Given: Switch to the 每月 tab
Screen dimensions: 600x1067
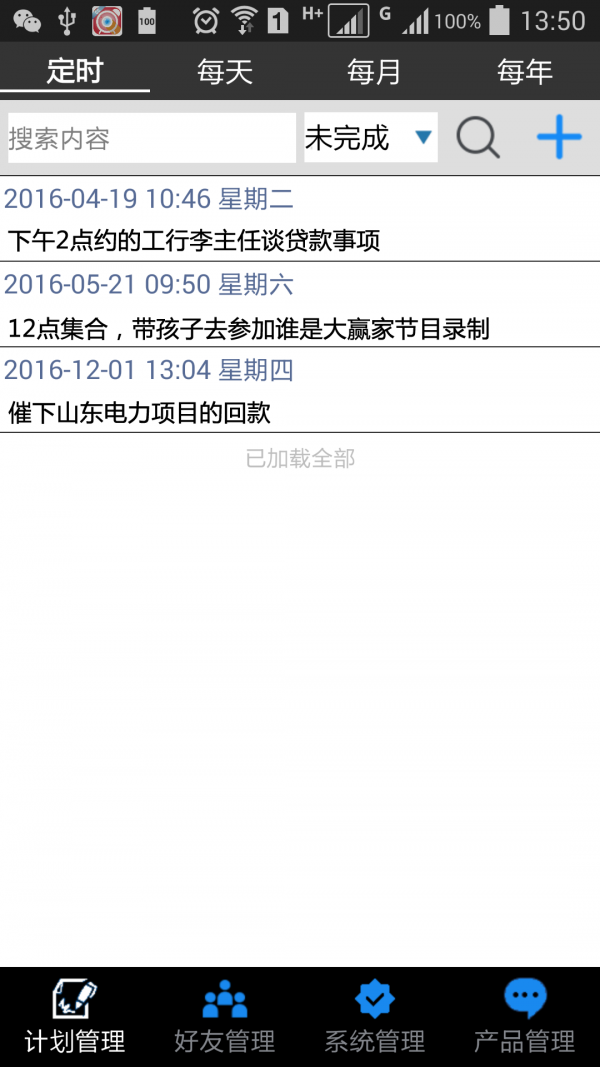Looking at the screenshot, I should point(375,72).
